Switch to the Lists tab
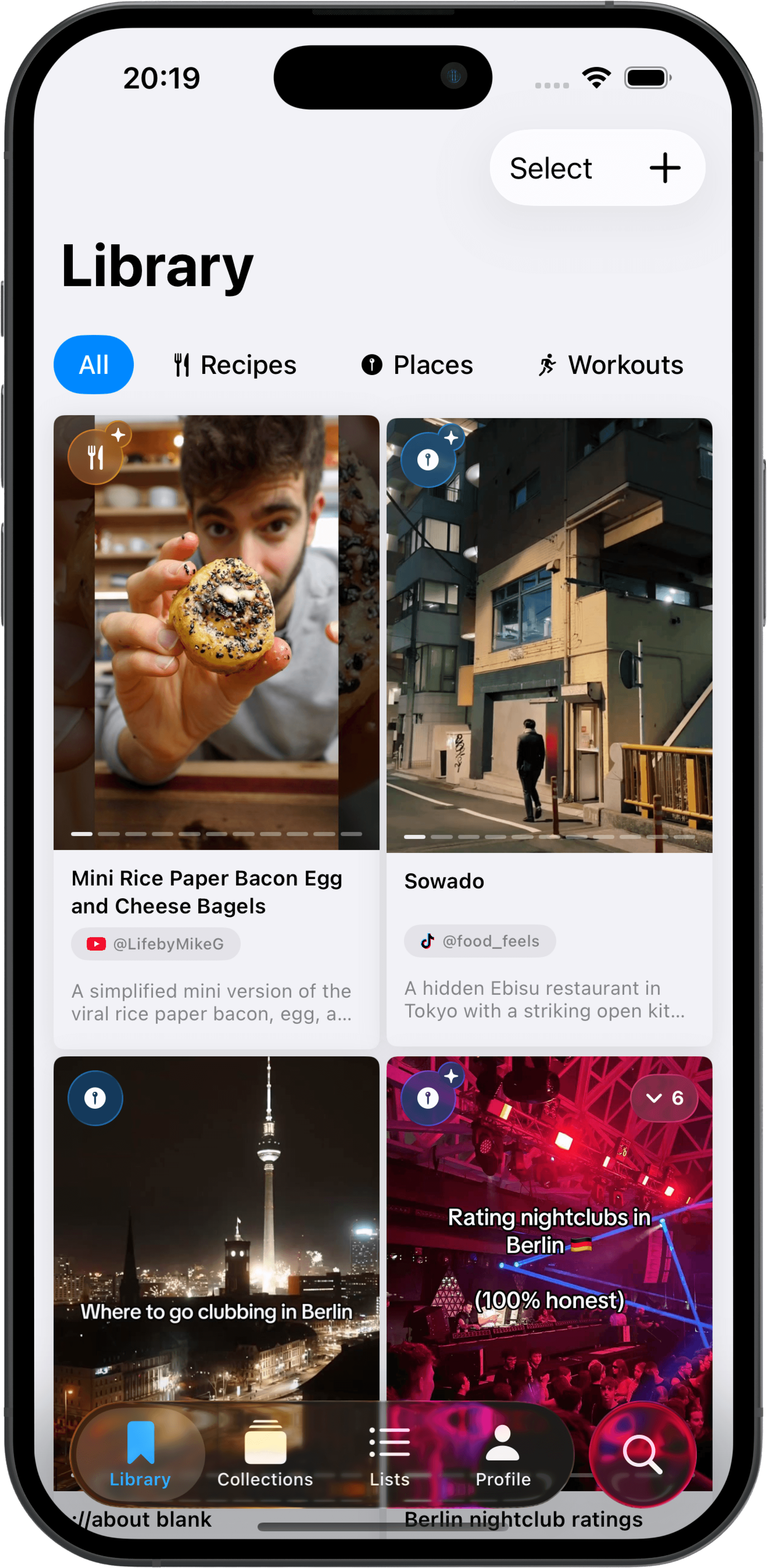Screen dimensions: 767x1568 (x=389, y=1455)
